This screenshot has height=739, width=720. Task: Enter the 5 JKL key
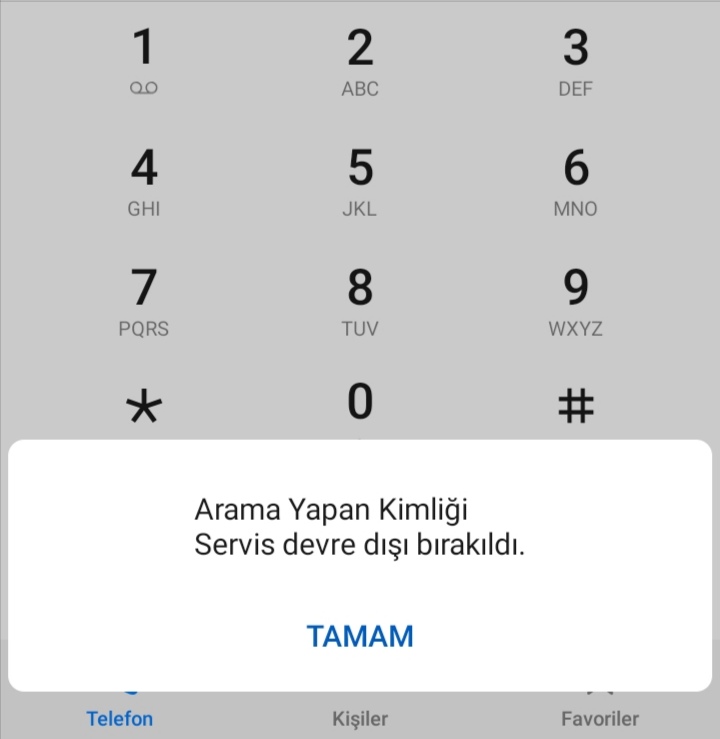pos(360,180)
